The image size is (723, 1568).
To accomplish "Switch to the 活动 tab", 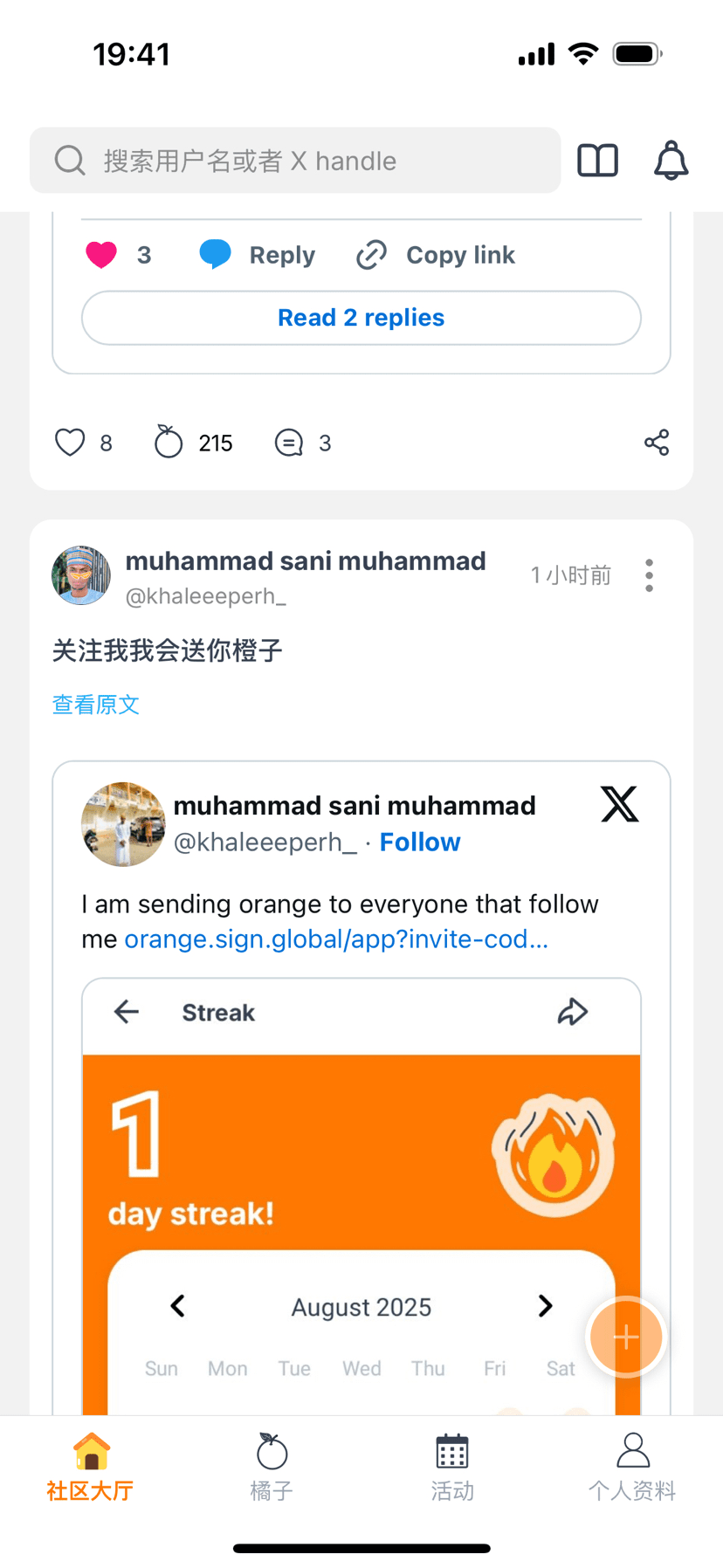I will click(x=452, y=1467).
